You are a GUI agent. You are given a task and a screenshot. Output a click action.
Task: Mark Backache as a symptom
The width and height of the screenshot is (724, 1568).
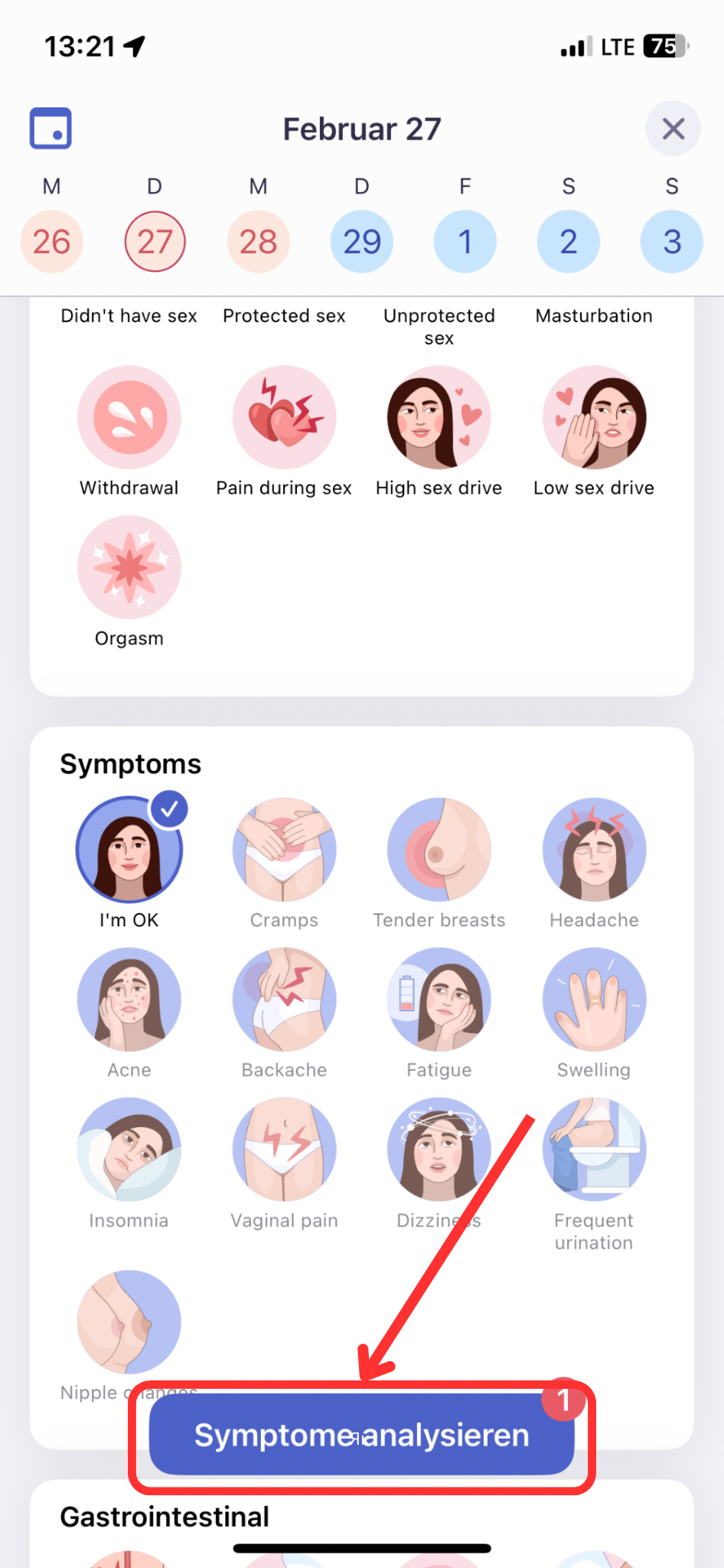tap(284, 1000)
